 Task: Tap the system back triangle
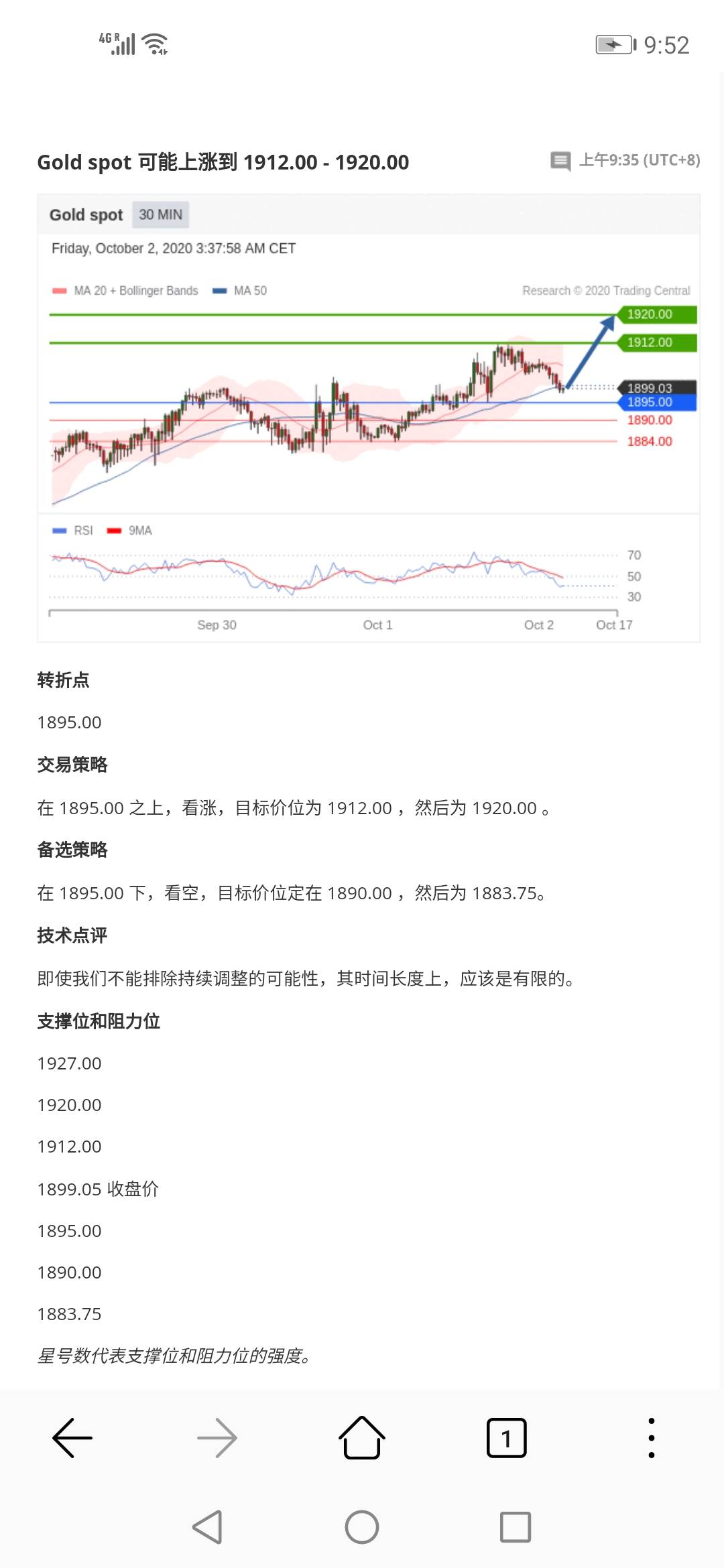pos(208,1528)
